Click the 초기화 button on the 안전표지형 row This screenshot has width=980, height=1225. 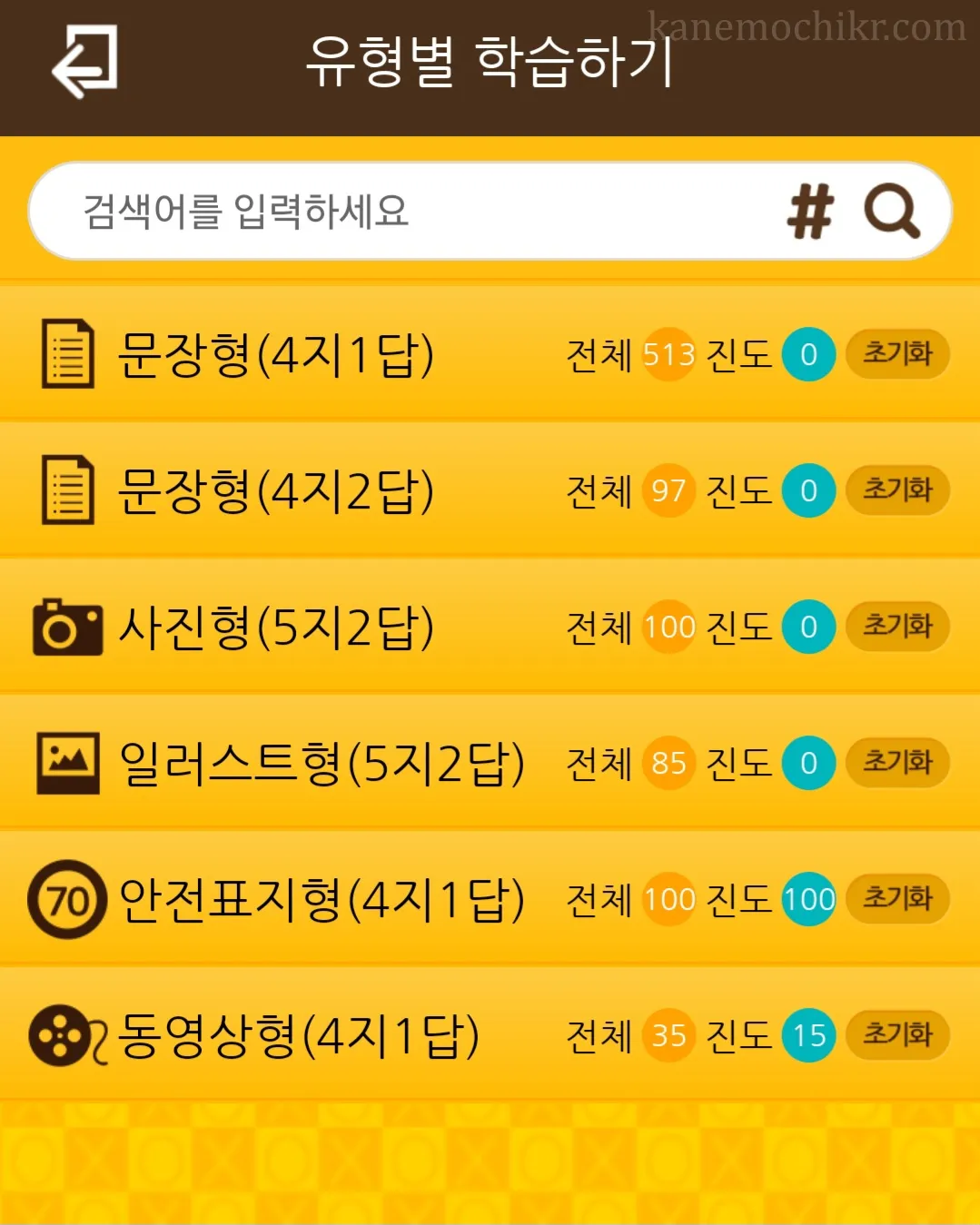tap(897, 900)
